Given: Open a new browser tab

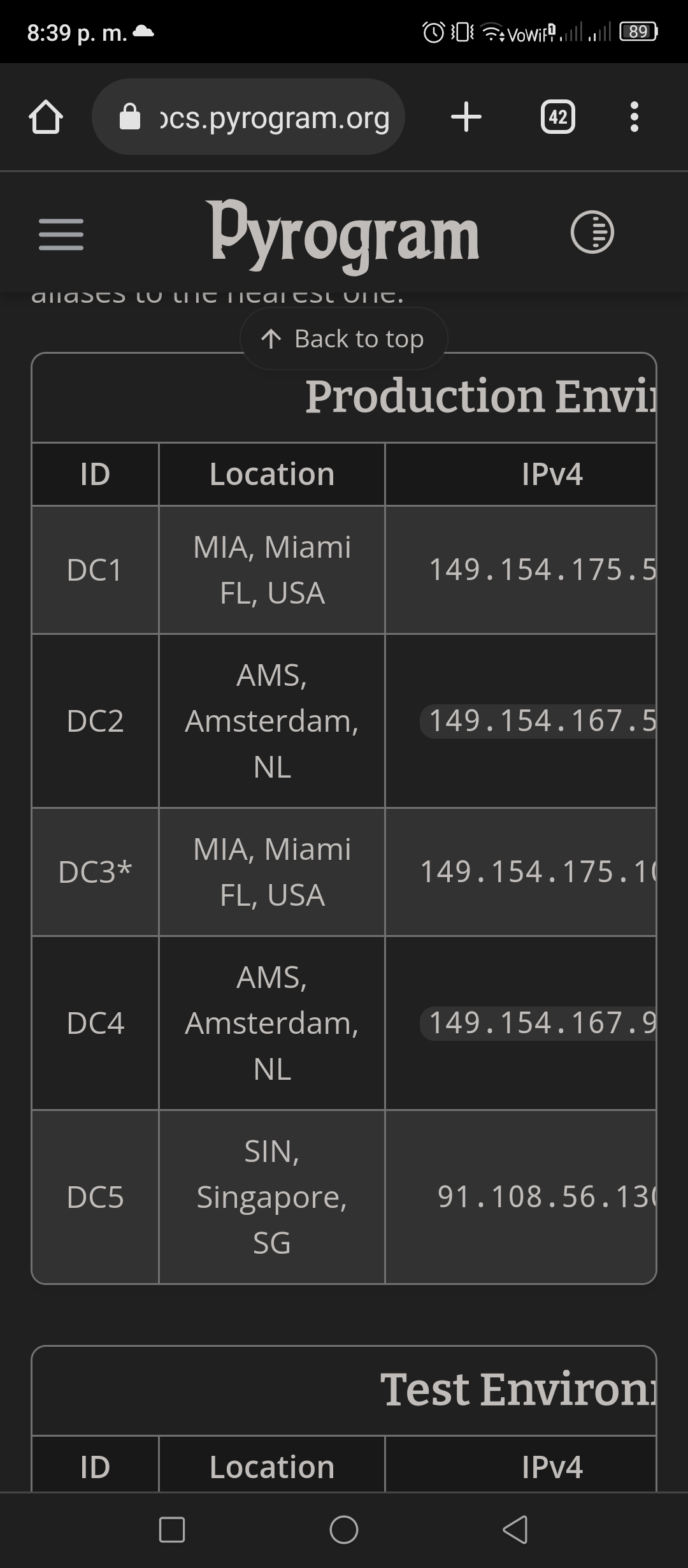Looking at the screenshot, I should click(x=466, y=117).
